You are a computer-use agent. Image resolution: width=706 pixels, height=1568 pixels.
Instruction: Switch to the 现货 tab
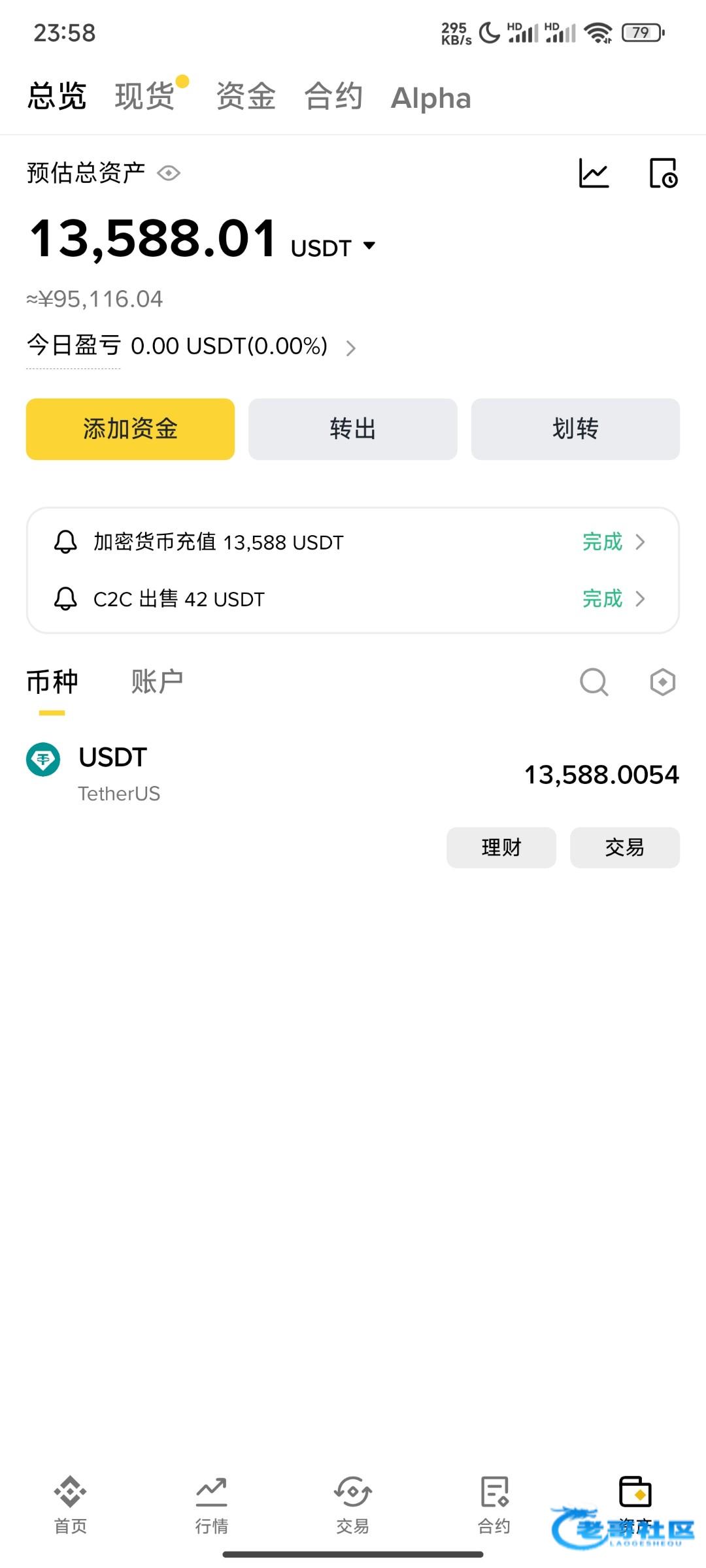coord(144,97)
